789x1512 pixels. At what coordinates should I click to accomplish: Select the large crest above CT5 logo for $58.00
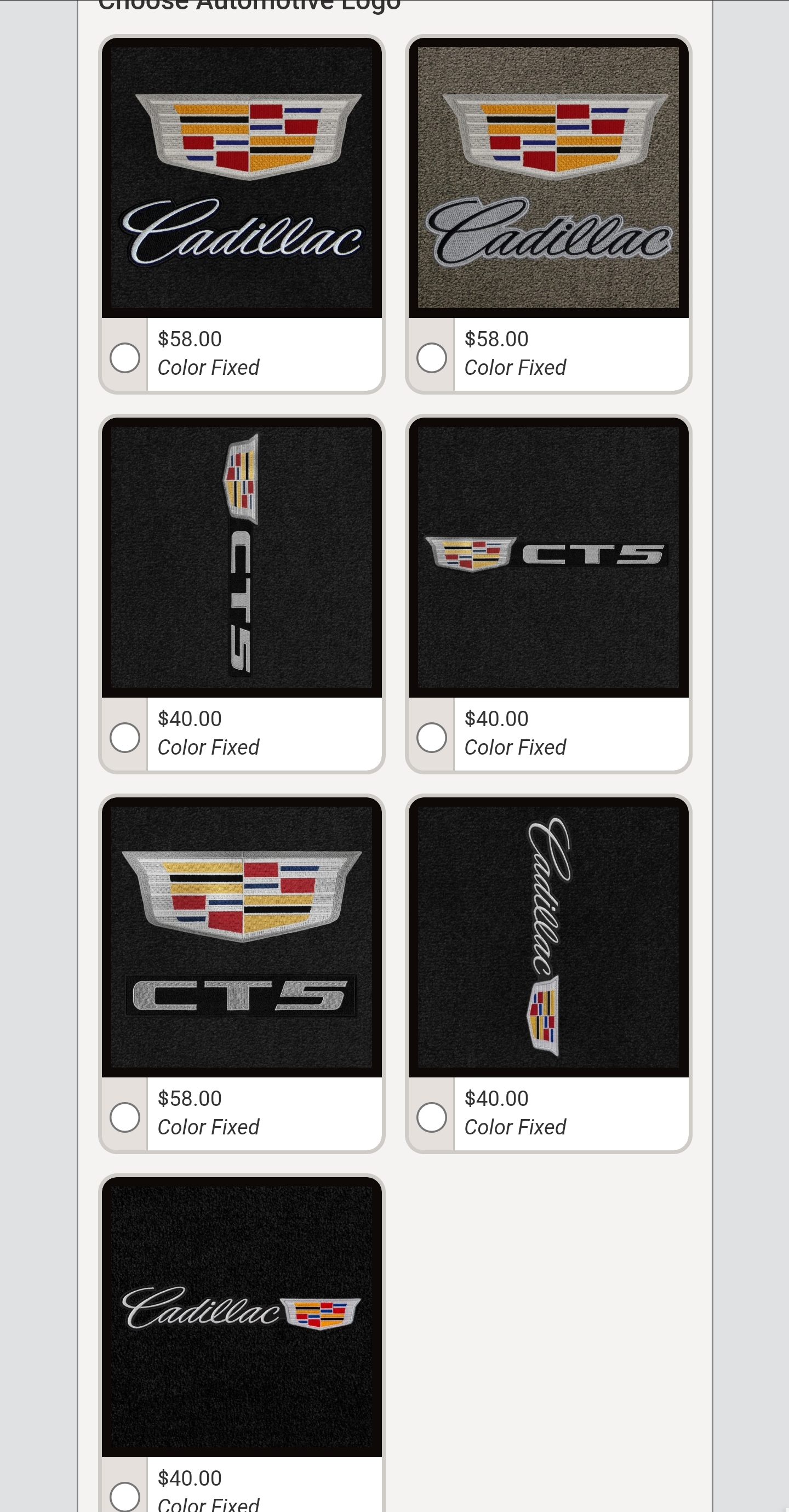124,1117
